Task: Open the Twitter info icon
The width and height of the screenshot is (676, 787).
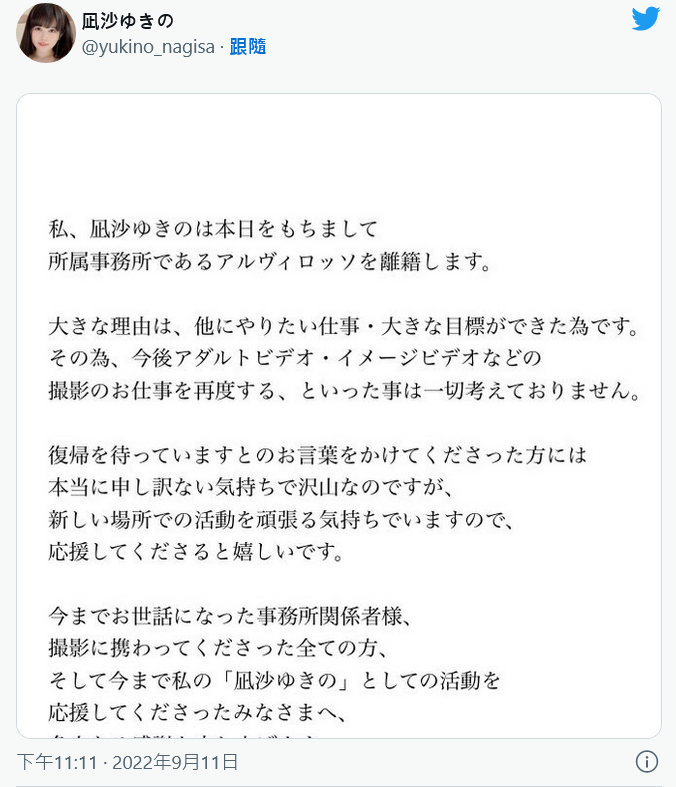Action: point(647,762)
